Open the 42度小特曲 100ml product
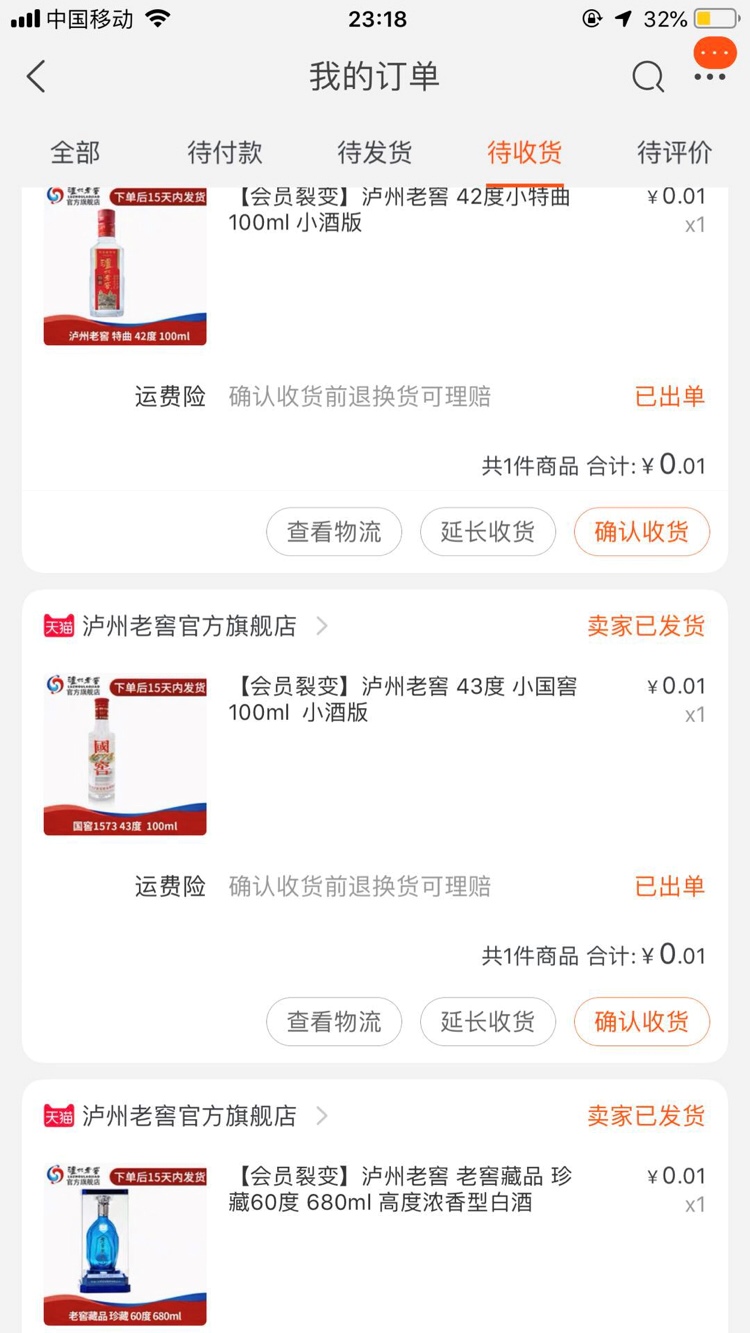The width and height of the screenshot is (750, 1333). pyautogui.click(x=400, y=210)
